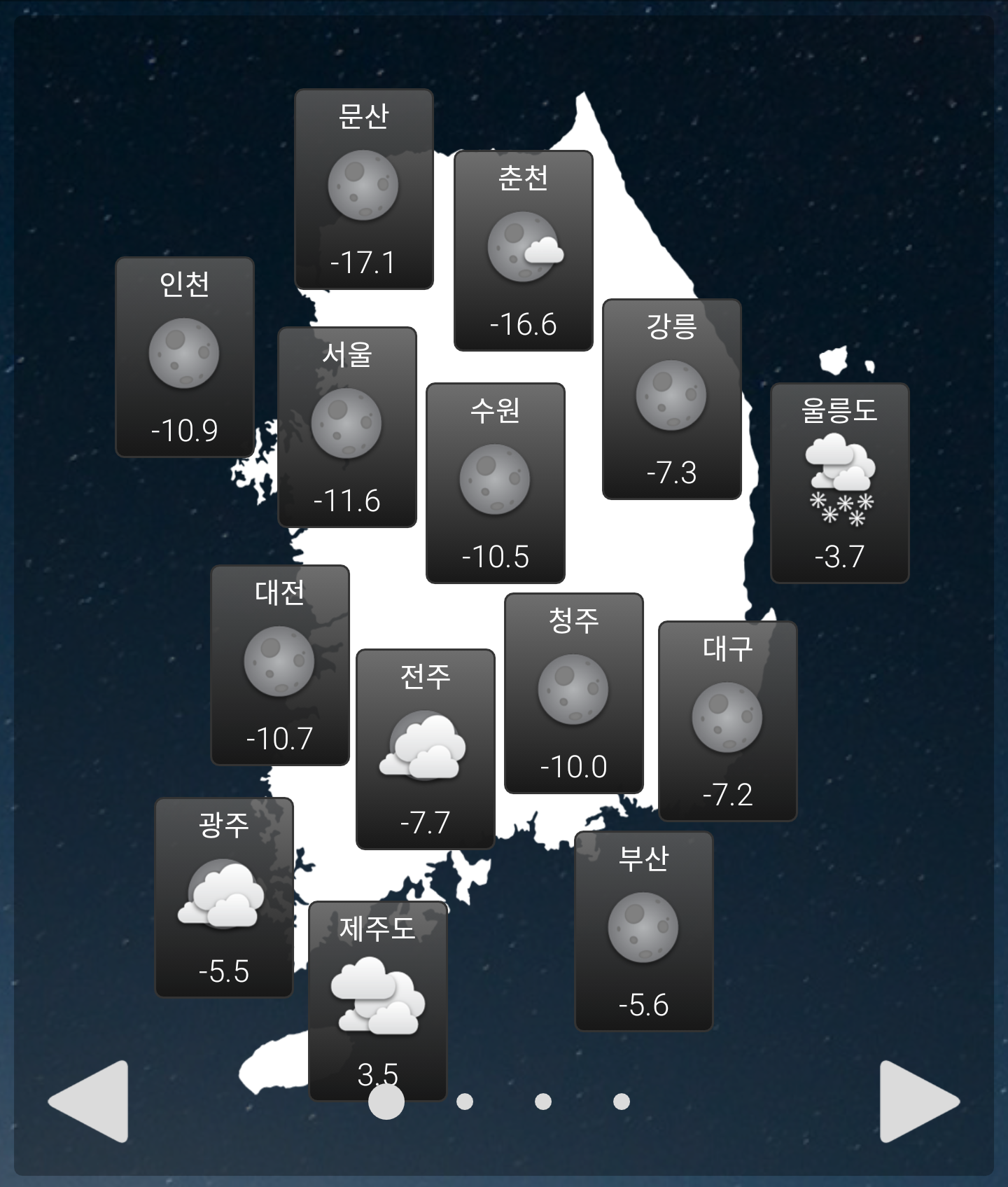Open the 광주 weather card
The image size is (1008, 1187).
coord(224,898)
